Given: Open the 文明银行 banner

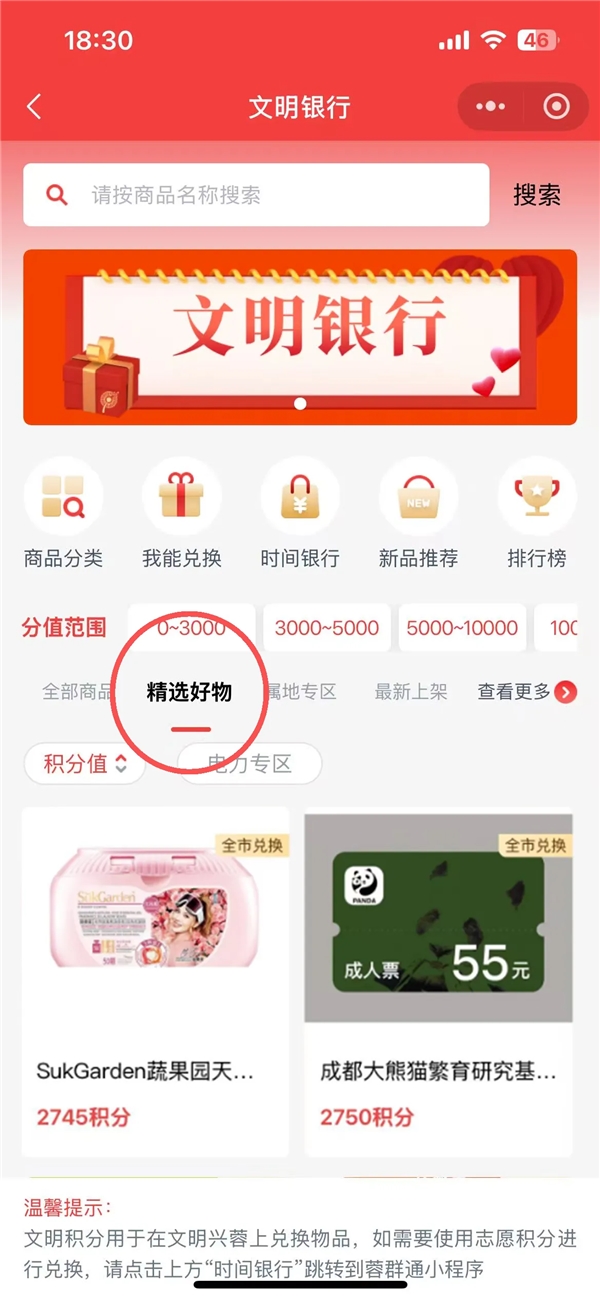Looking at the screenshot, I should (x=300, y=337).
